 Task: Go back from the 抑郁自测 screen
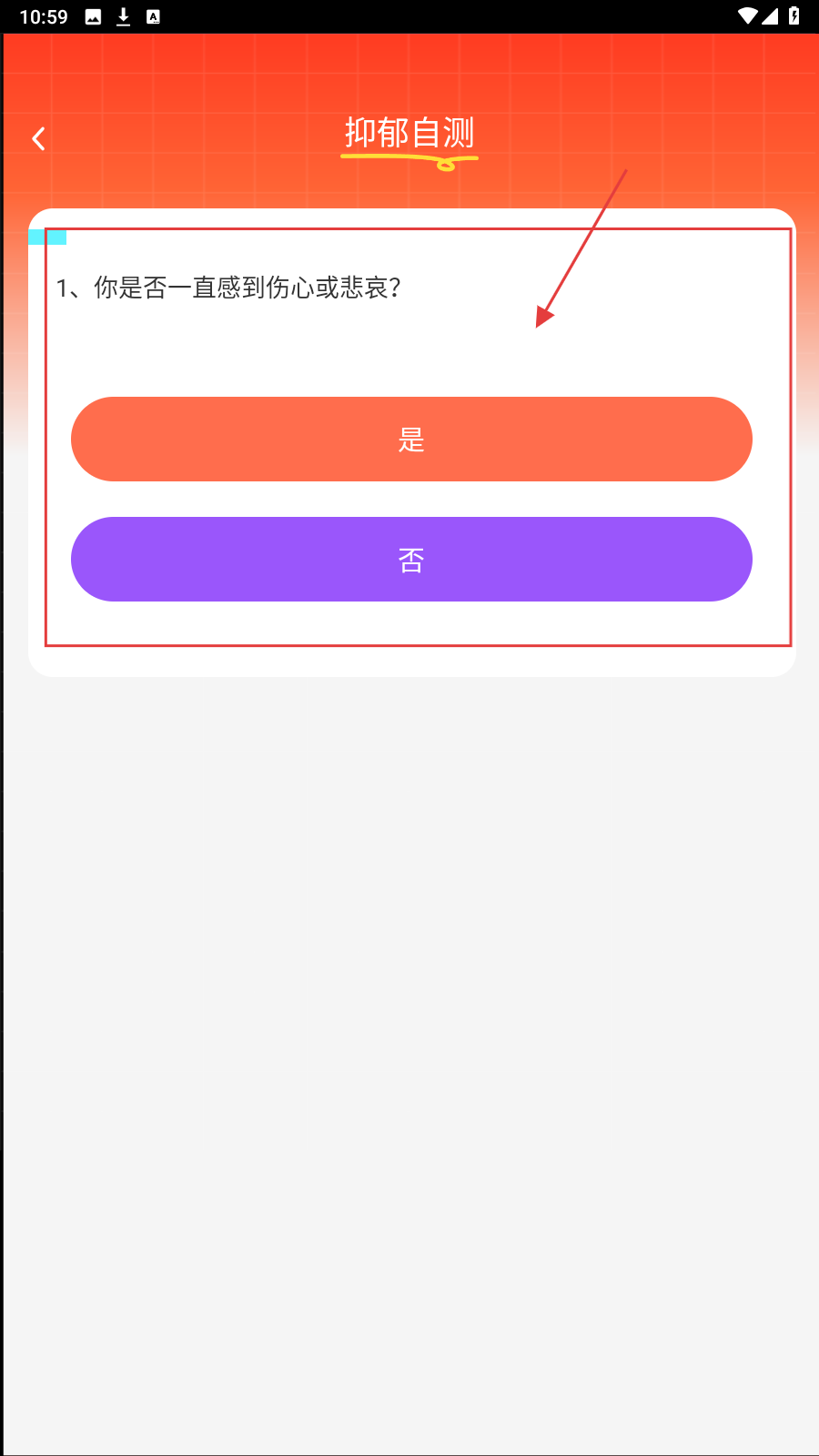point(38,138)
